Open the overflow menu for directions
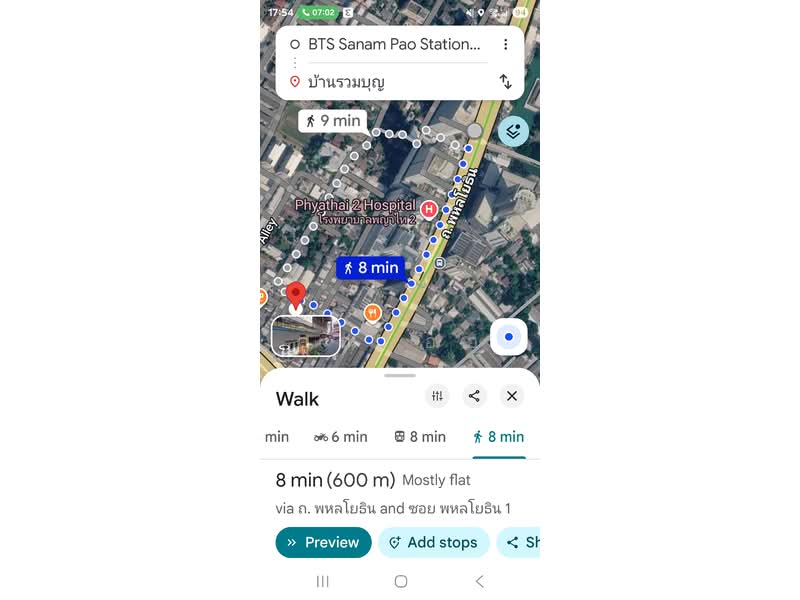Screen dimensions: 800x600 506,44
